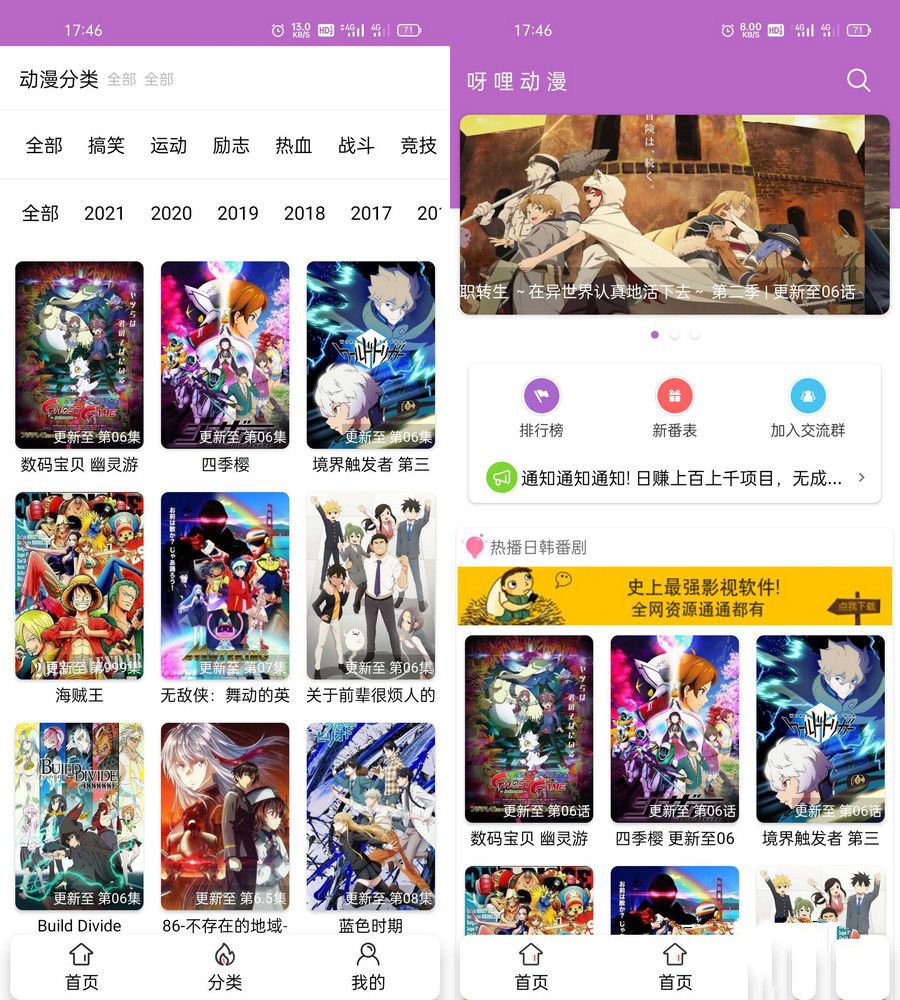Select the second carousel indicator dot
This screenshot has width=900, height=1000.
[673, 335]
